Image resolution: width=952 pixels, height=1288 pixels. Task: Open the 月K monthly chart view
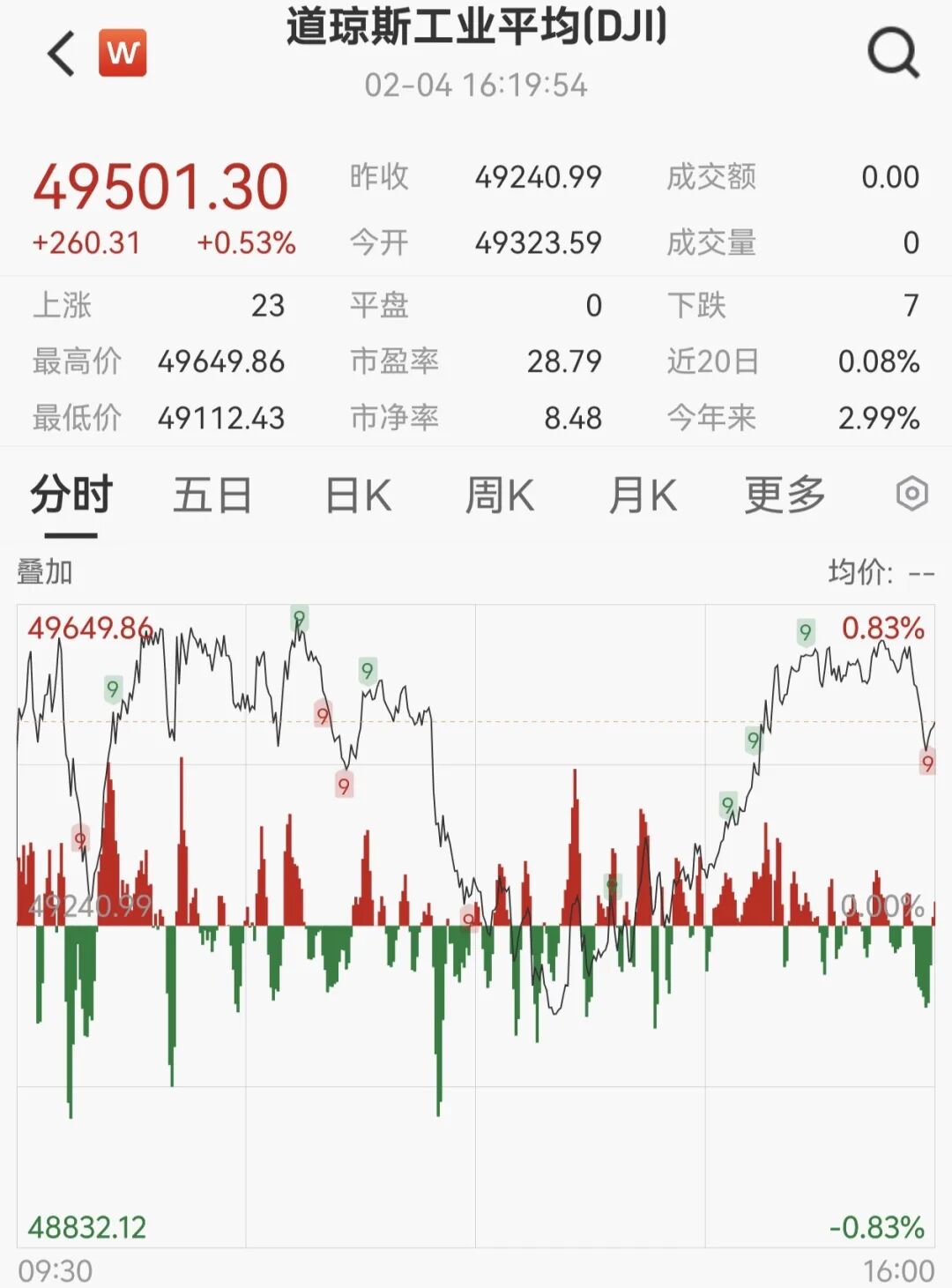click(x=641, y=495)
